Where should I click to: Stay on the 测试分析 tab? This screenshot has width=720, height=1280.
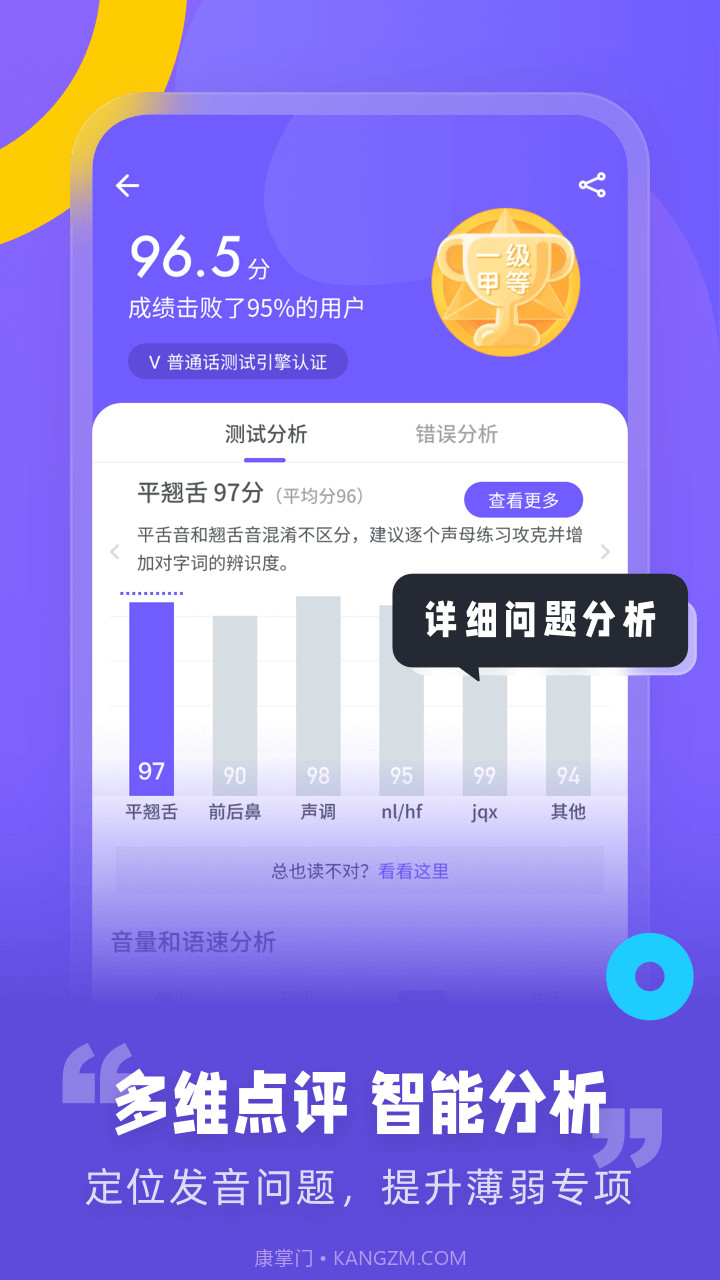point(263,434)
